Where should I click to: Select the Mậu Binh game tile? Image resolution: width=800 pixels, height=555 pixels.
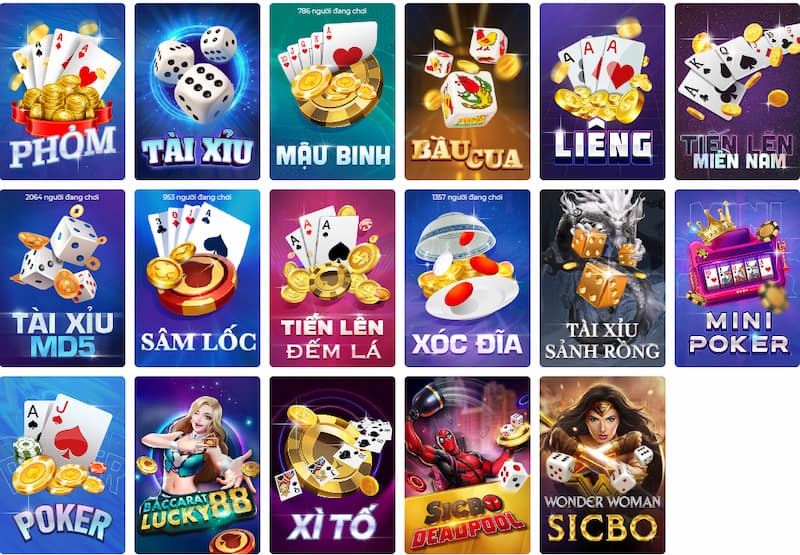332,92
